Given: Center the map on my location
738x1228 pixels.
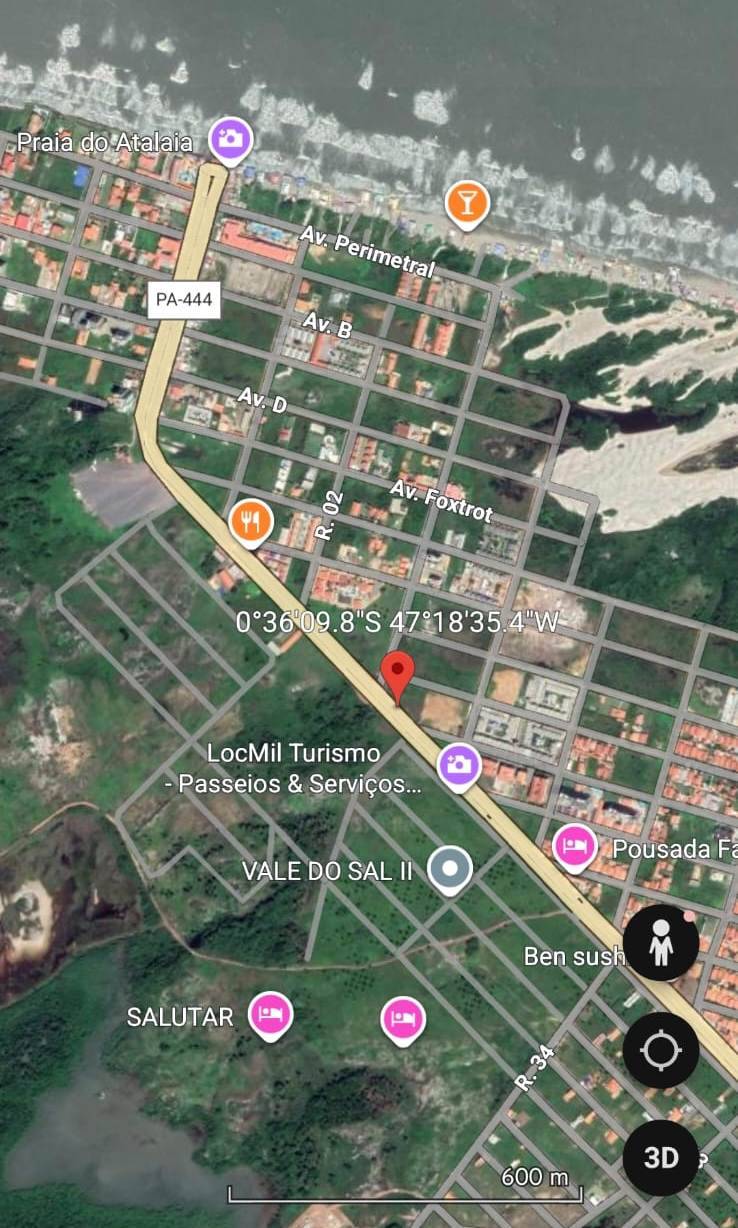Looking at the screenshot, I should coord(660,1050).
